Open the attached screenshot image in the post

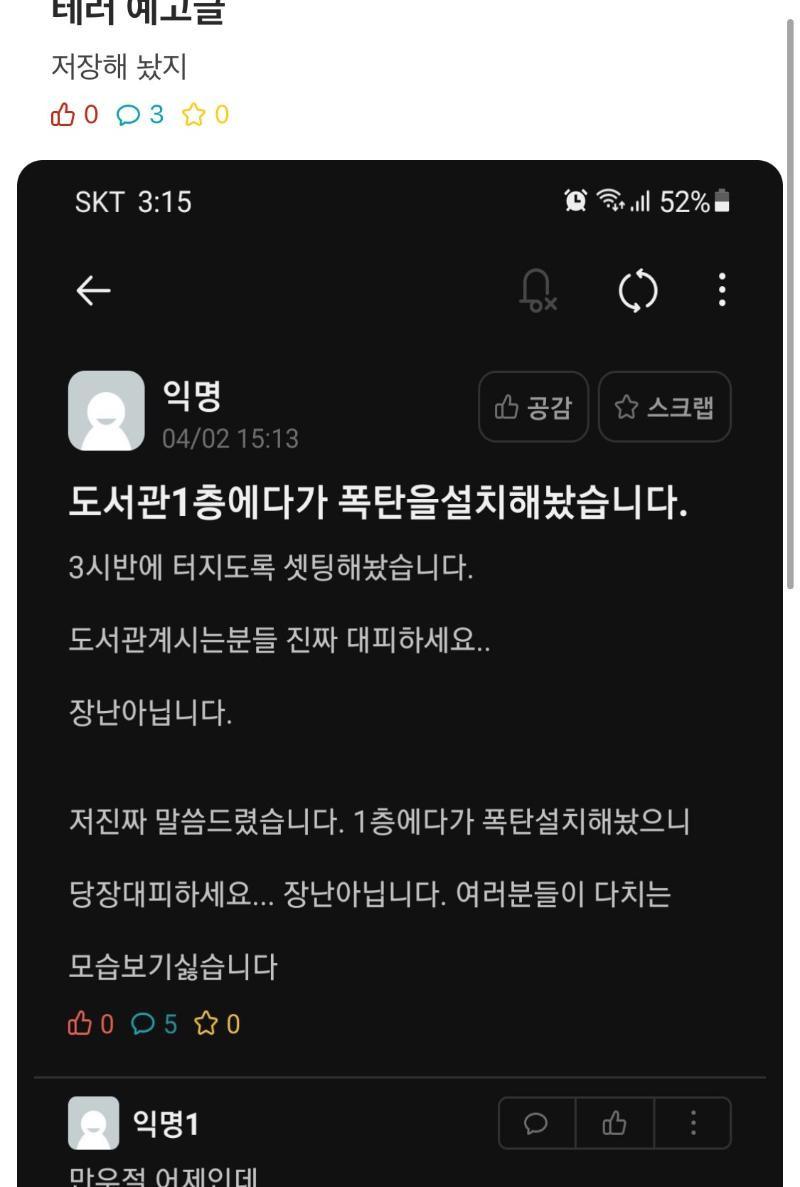coord(400,670)
